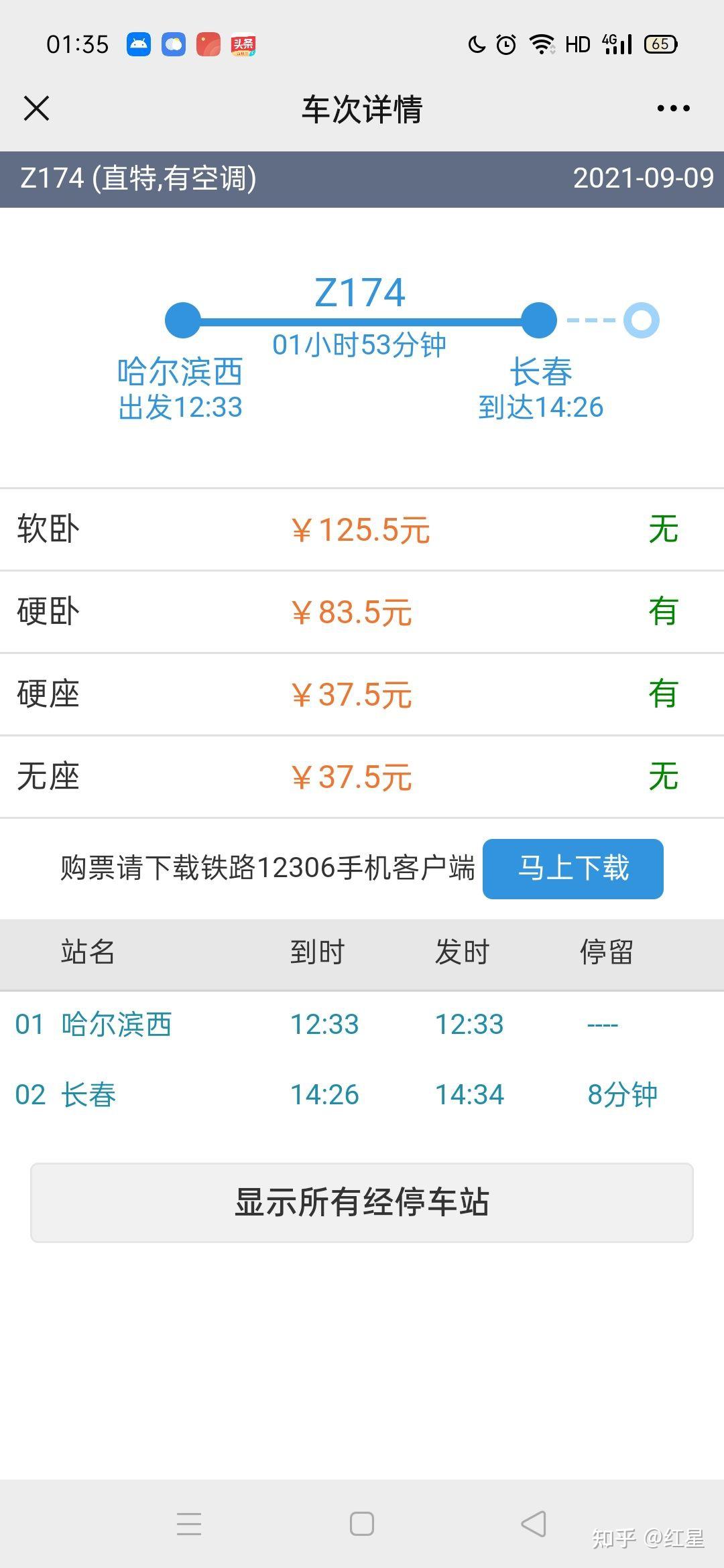
Task: Tap 马上下载 to download 12306 app
Action: coord(572,868)
